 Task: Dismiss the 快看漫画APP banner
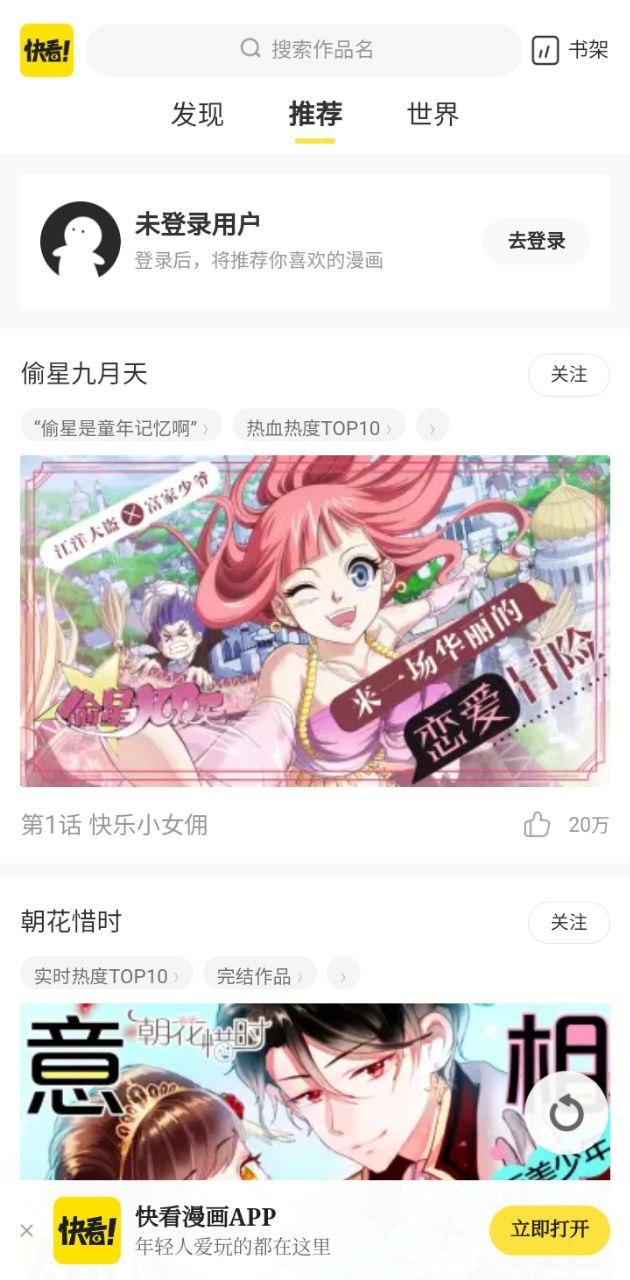click(x=27, y=1230)
